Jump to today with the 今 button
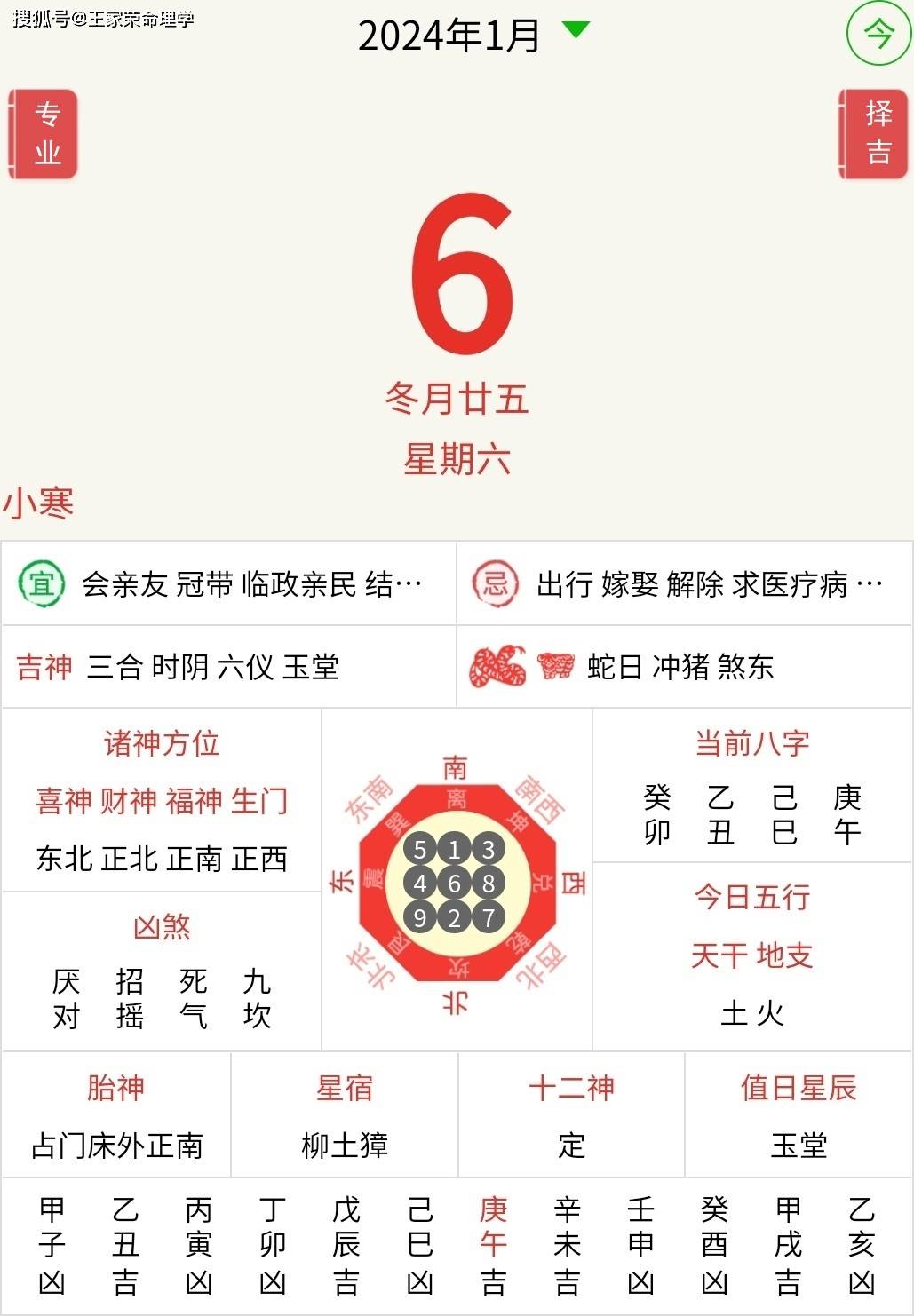Viewport: 914px width, 1316px height. tap(878, 35)
